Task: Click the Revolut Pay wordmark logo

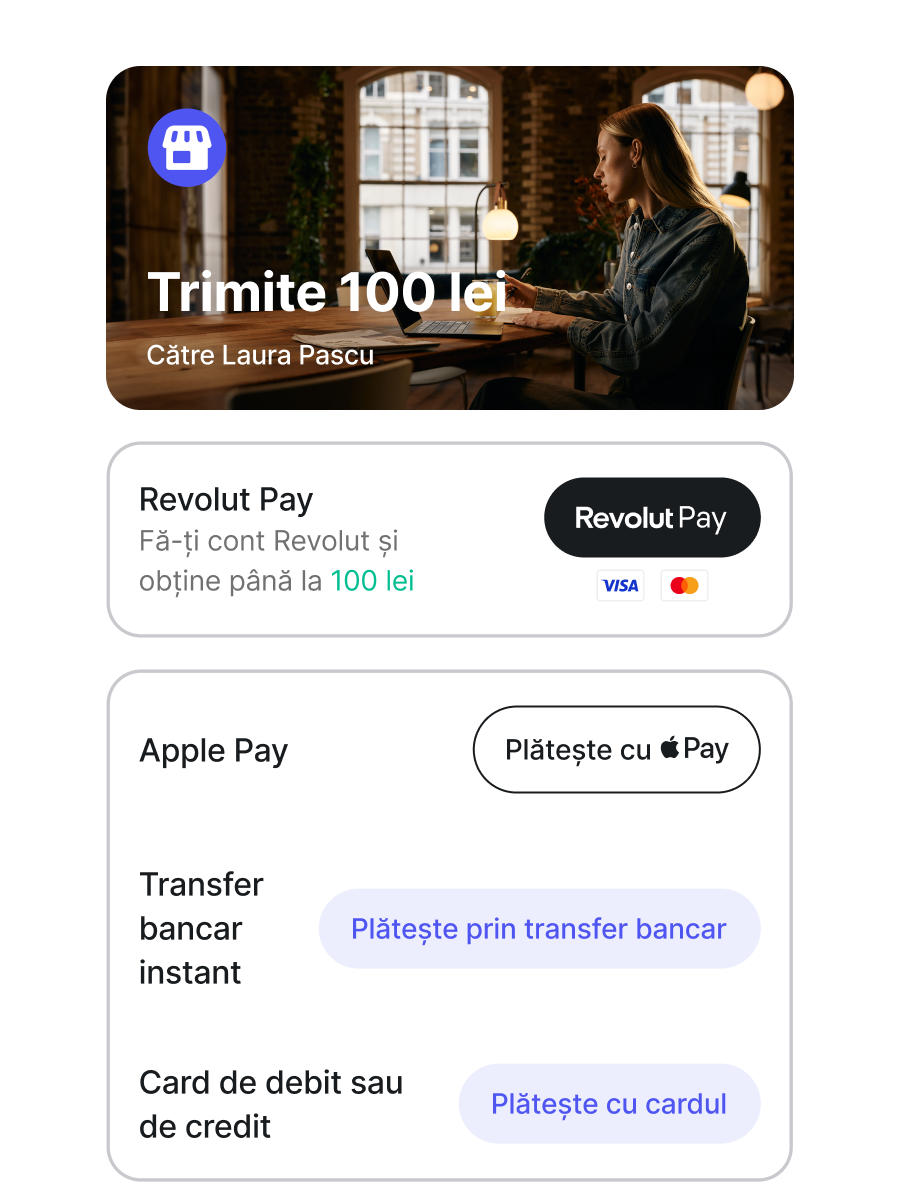Action: (651, 517)
